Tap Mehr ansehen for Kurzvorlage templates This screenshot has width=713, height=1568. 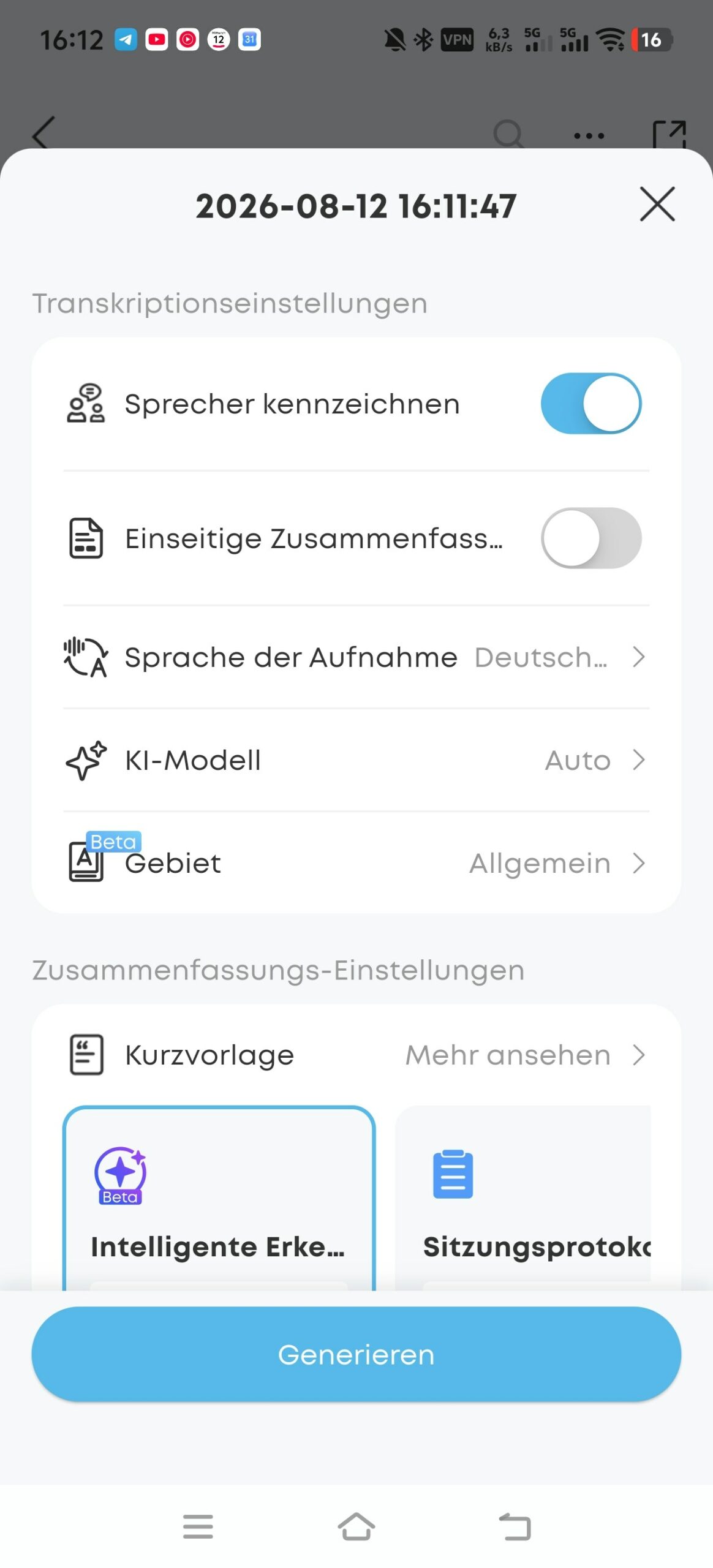click(525, 1055)
